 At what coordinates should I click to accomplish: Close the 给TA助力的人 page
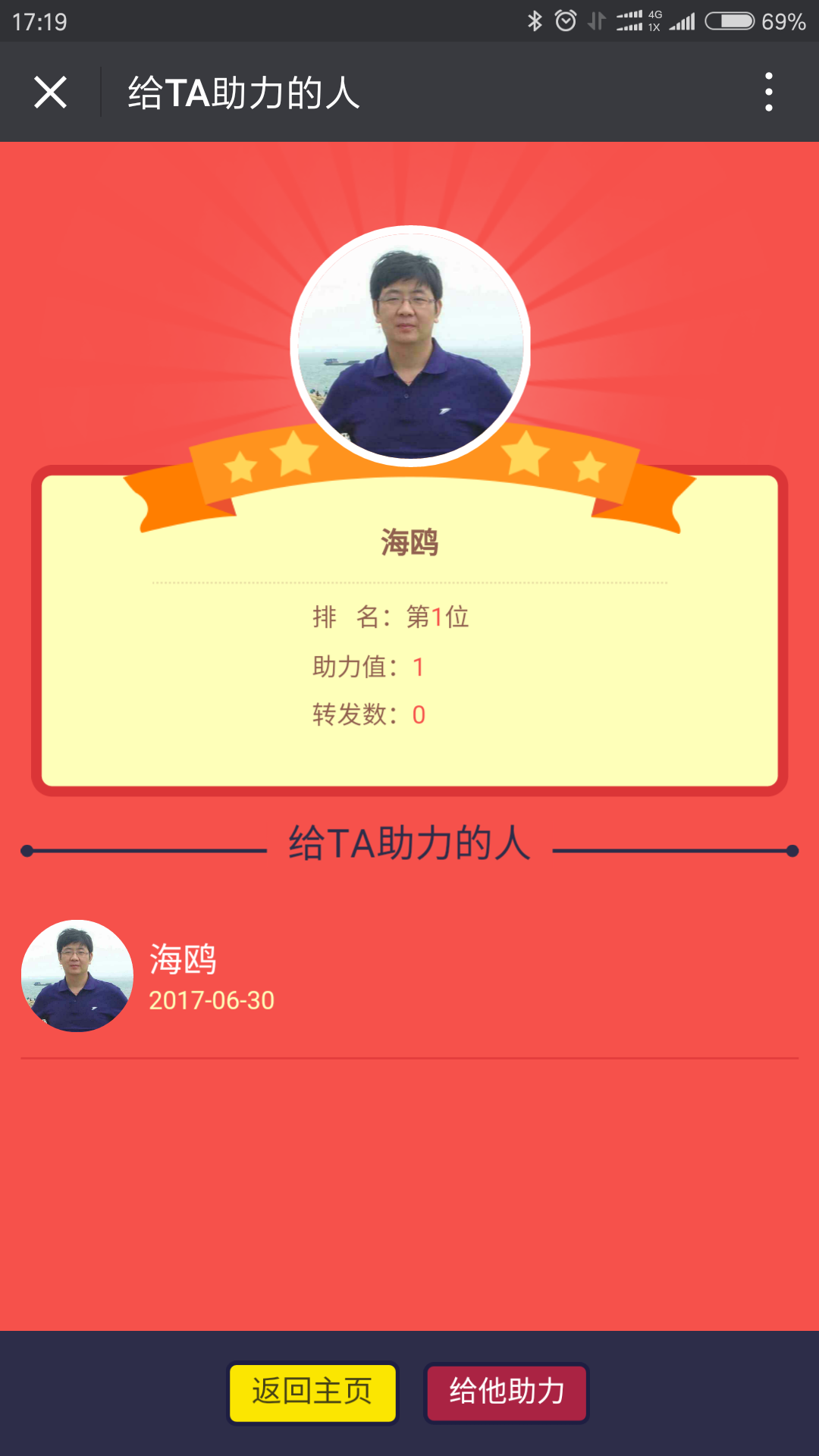click(x=50, y=93)
